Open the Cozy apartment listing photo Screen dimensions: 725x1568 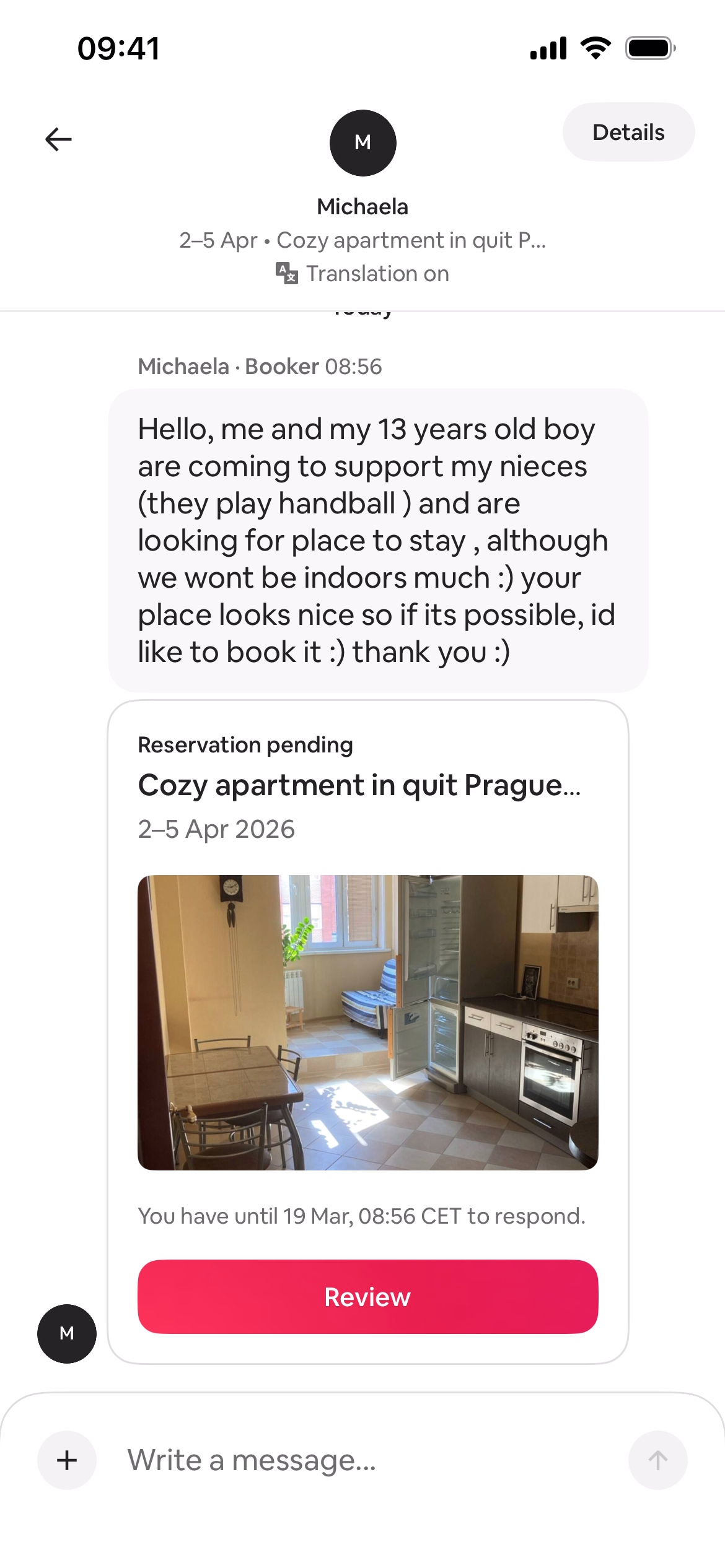pyautogui.click(x=367, y=1022)
